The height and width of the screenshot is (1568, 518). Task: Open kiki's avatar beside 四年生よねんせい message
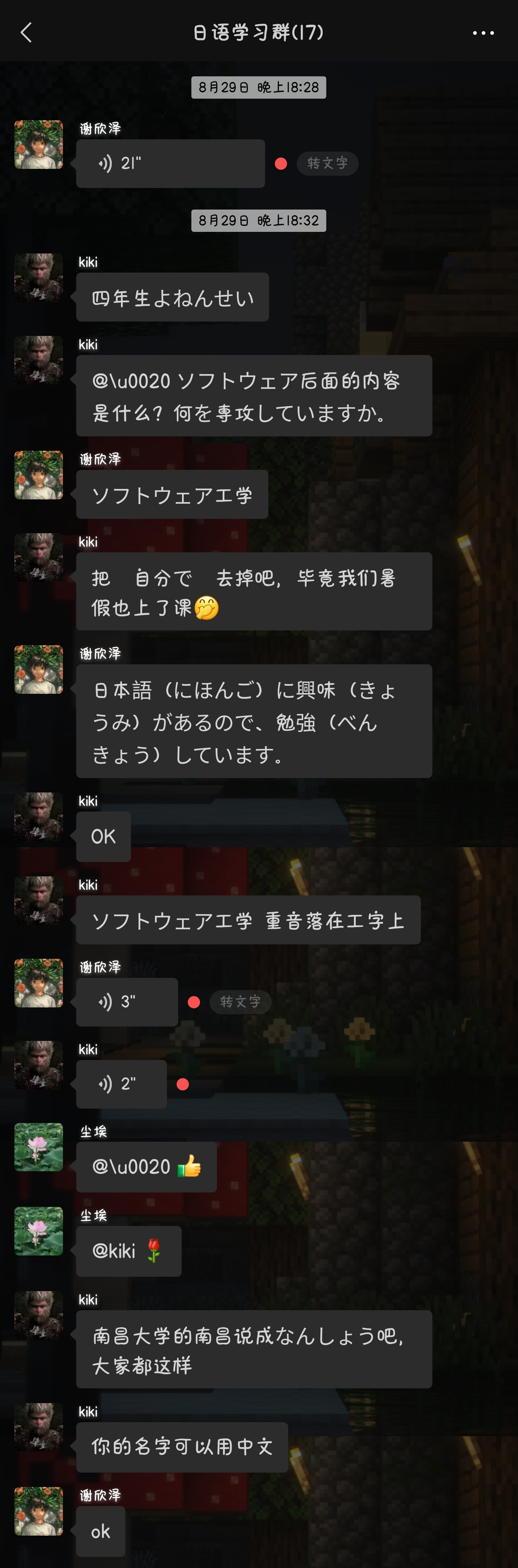pyautogui.click(x=39, y=278)
